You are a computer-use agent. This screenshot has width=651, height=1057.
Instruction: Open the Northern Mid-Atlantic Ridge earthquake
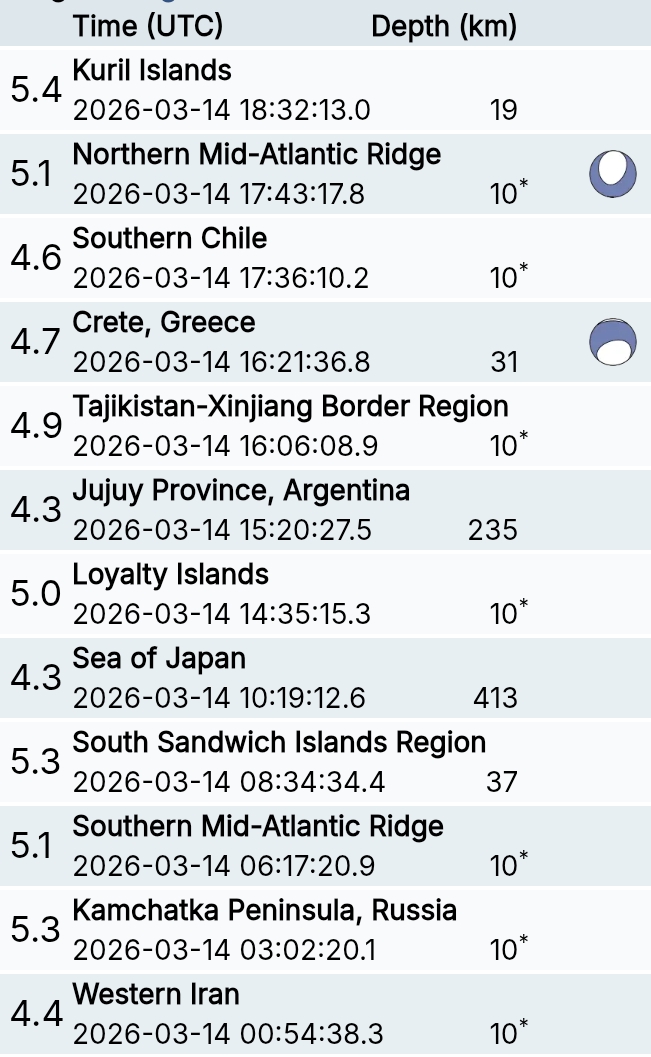click(x=300, y=174)
